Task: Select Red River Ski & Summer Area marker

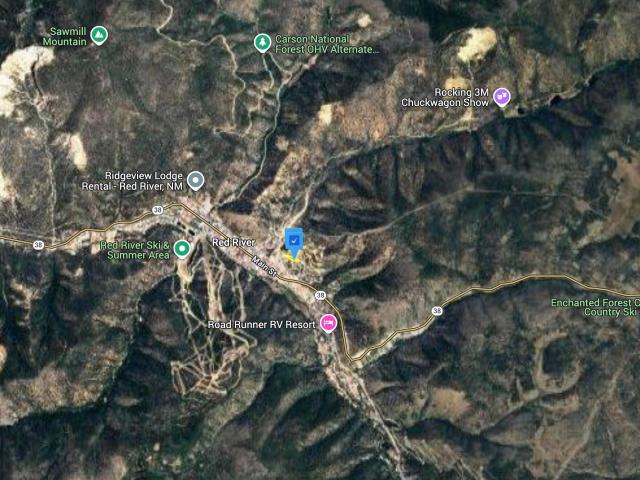Action: click(x=182, y=249)
